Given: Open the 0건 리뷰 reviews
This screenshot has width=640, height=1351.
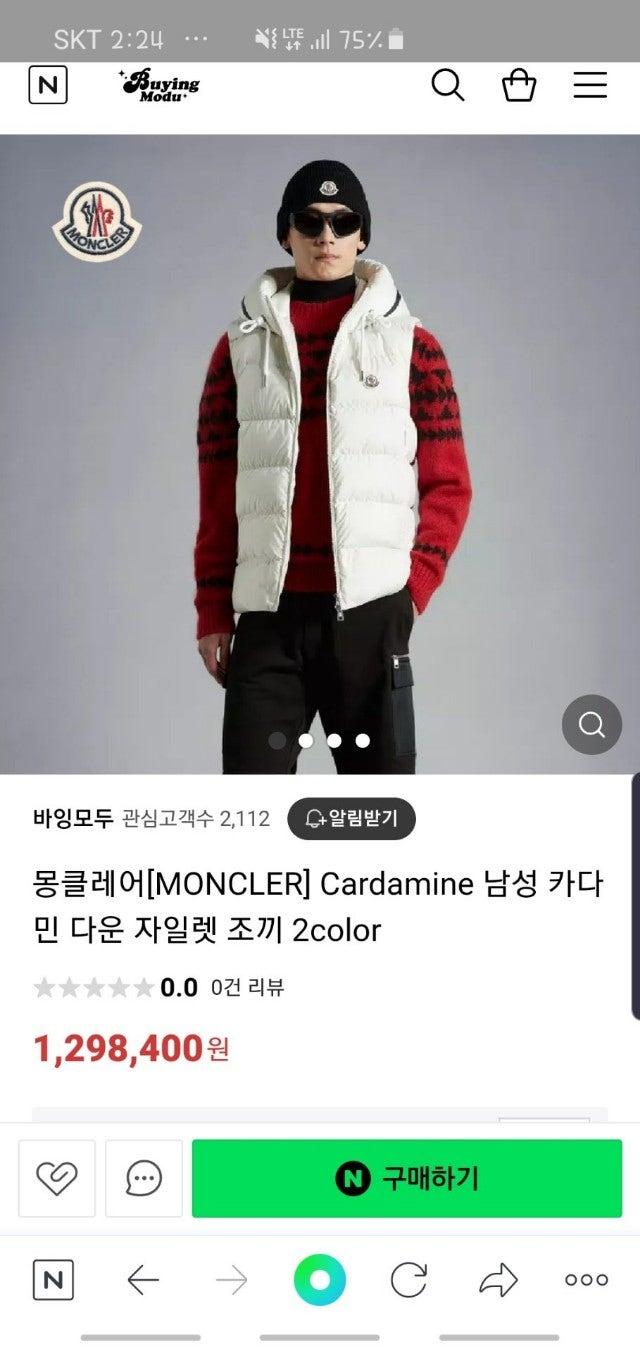Looking at the screenshot, I should (247, 988).
